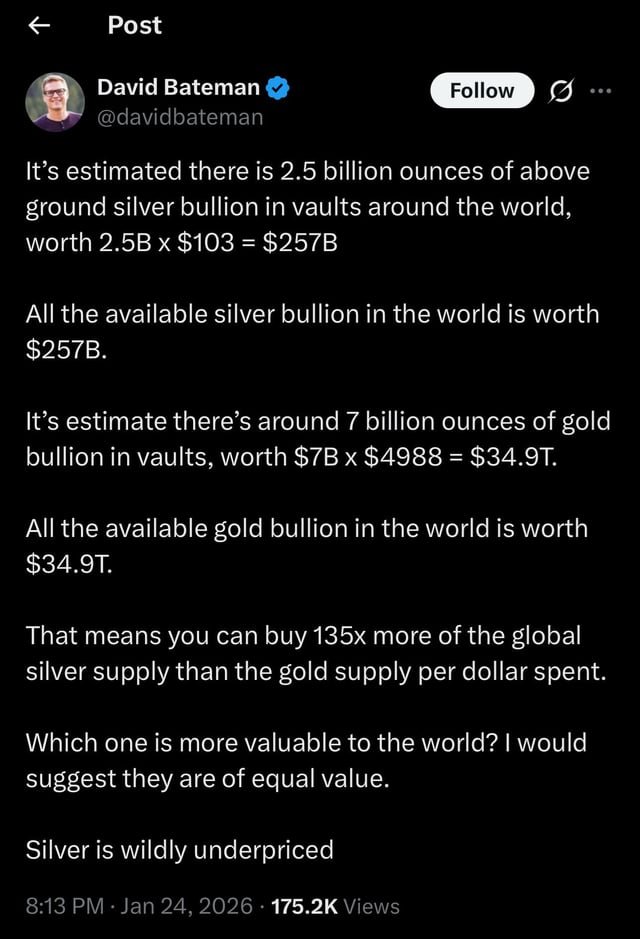
Task: Open the post's three-dot overflow menu
Action: click(600, 91)
